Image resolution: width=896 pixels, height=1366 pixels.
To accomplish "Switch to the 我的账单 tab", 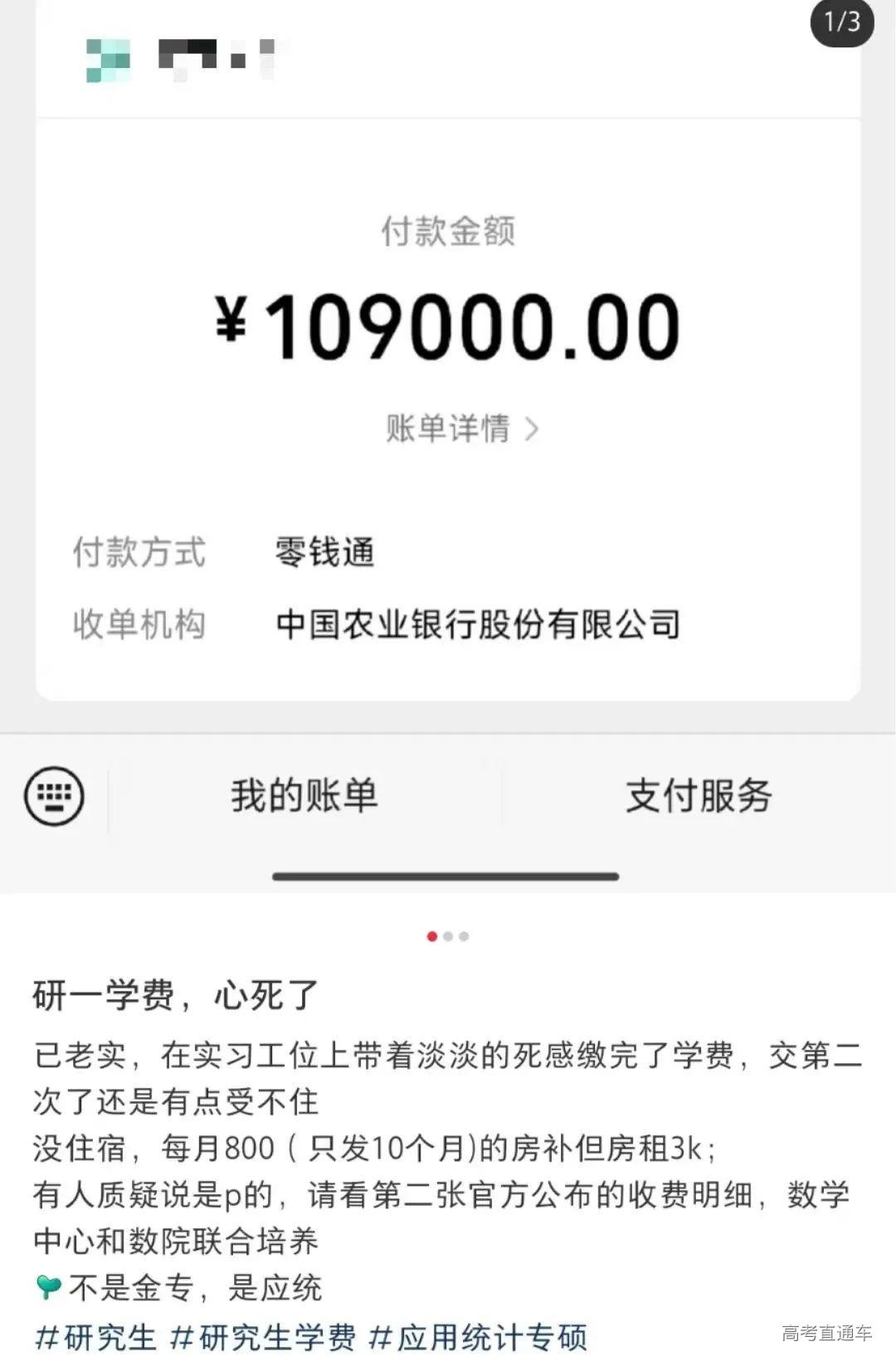I will (304, 795).
